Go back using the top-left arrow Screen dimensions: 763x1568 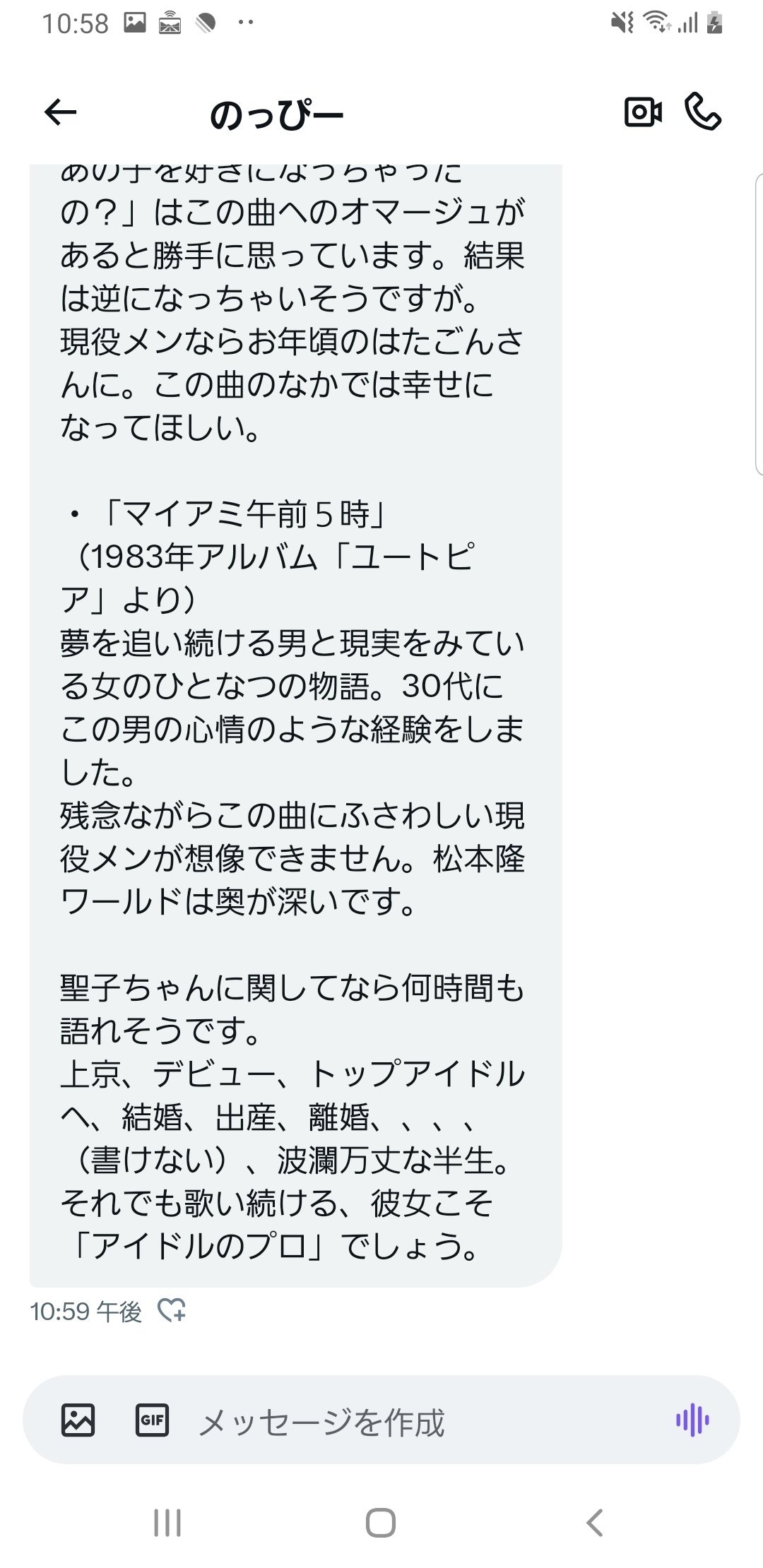(60, 112)
